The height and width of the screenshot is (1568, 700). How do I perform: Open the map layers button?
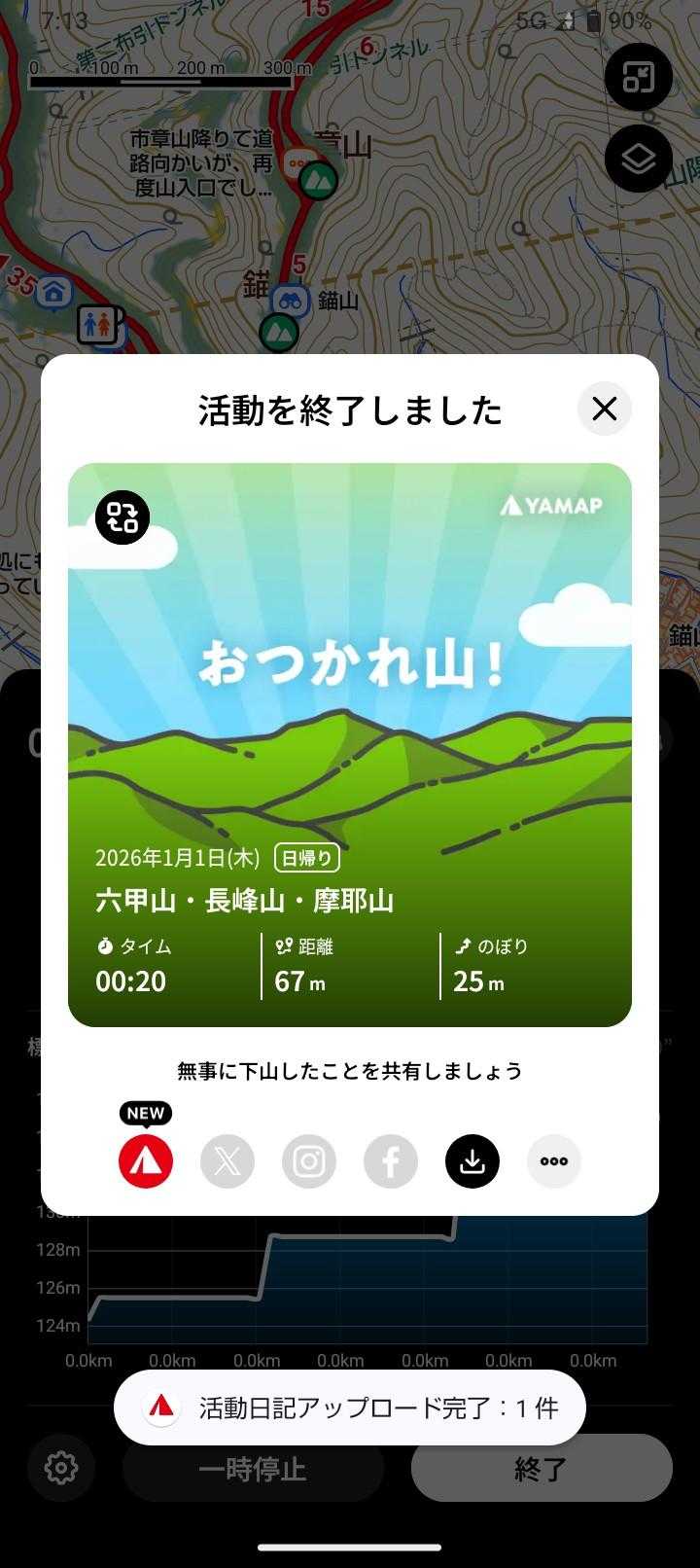coord(638,160)
